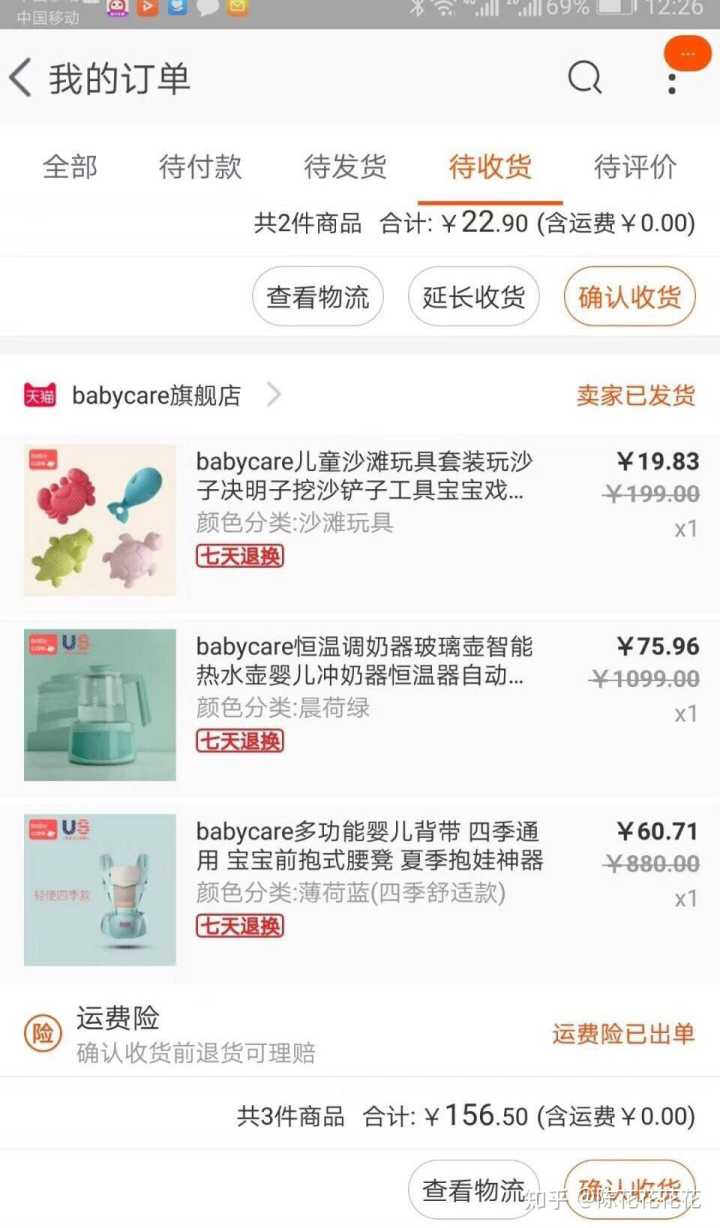Tap 确认收货 for the ¥156.50 order

(630, 1188)
